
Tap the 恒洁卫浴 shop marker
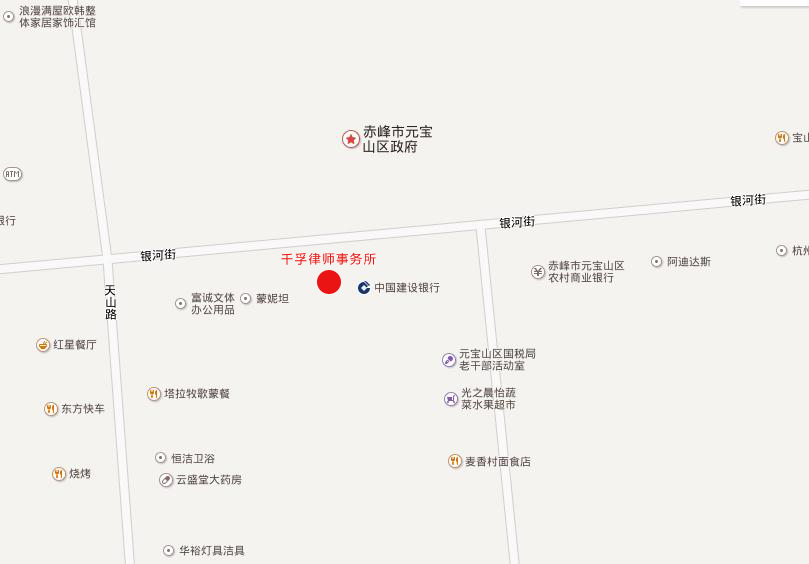point(161,458)
